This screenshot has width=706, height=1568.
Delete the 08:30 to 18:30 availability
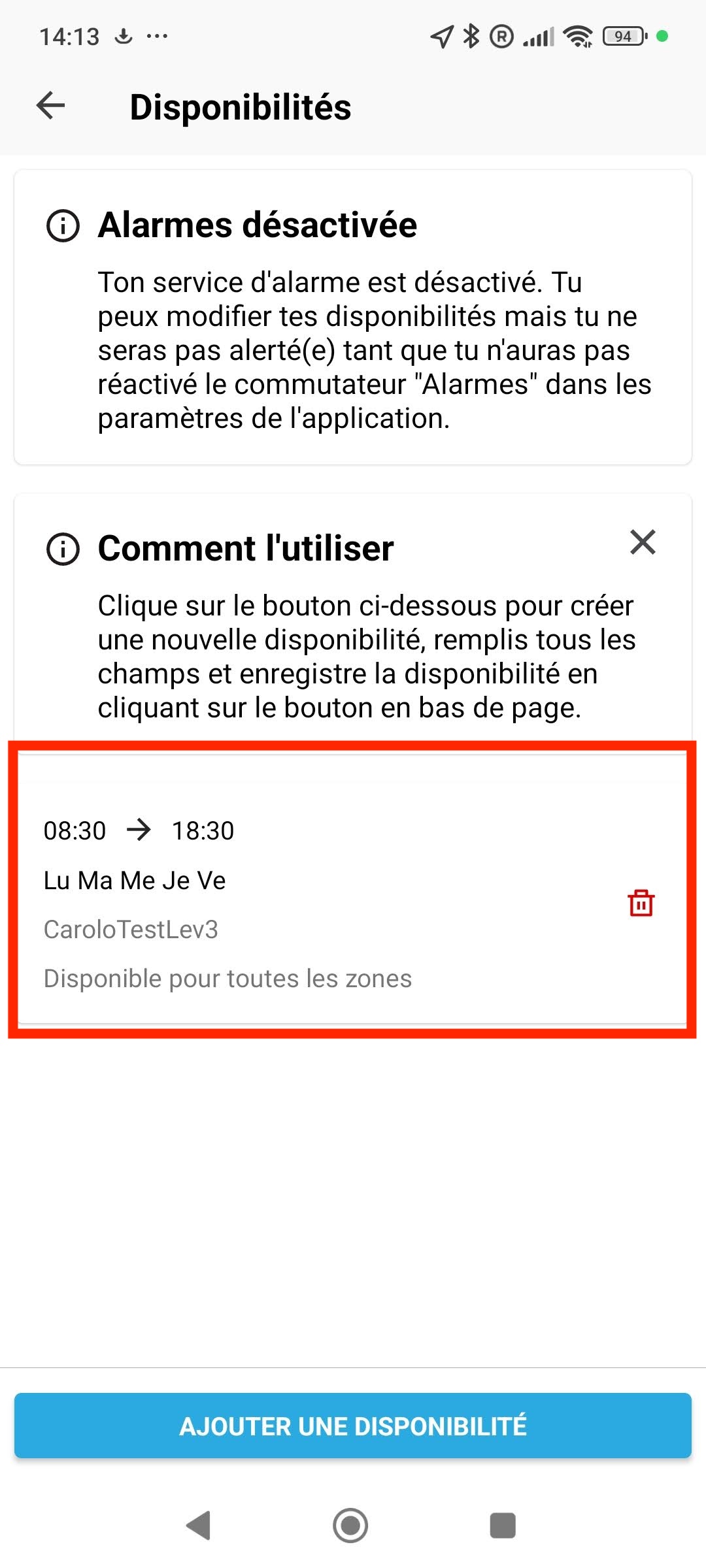click(641, 903)
